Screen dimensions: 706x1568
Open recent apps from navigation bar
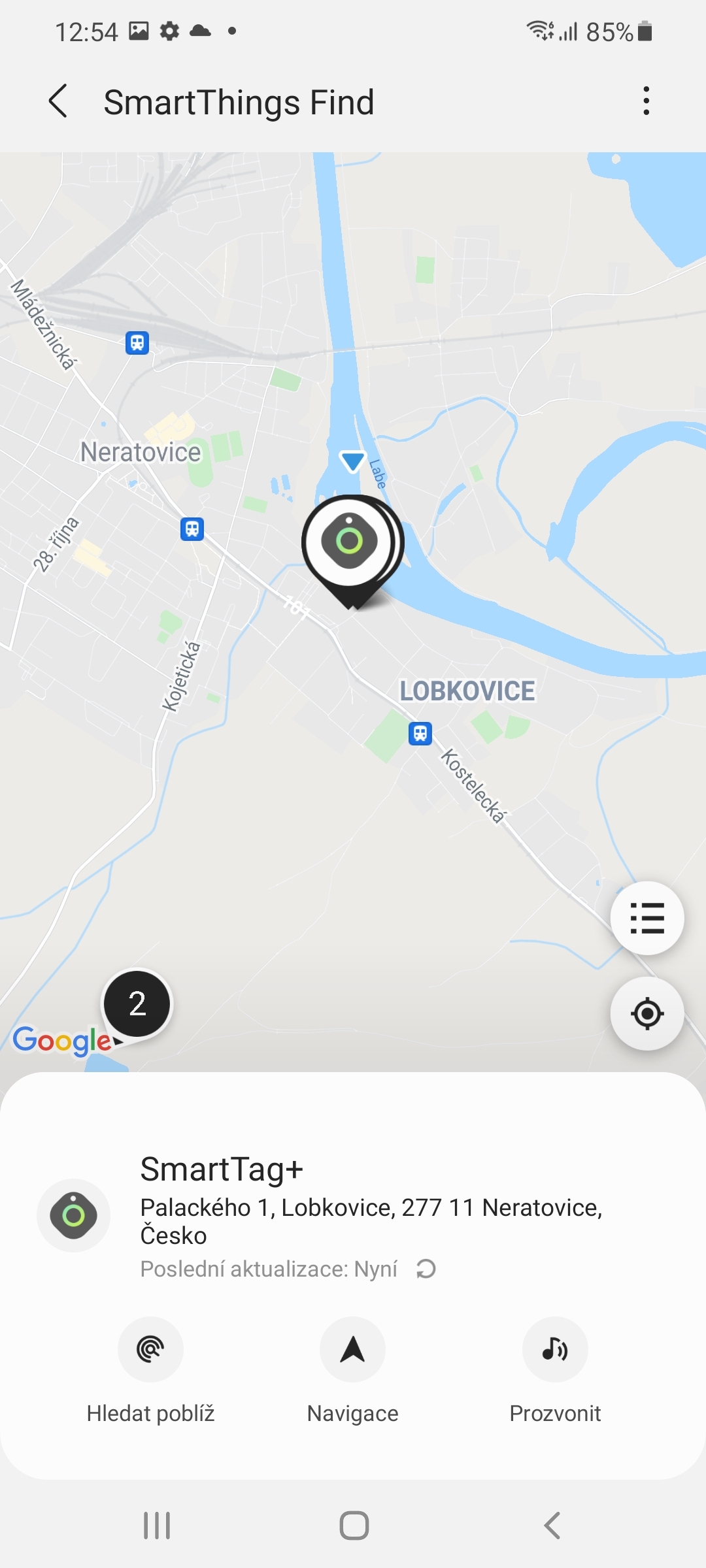pyautogui.click(x=157, y=1526)
